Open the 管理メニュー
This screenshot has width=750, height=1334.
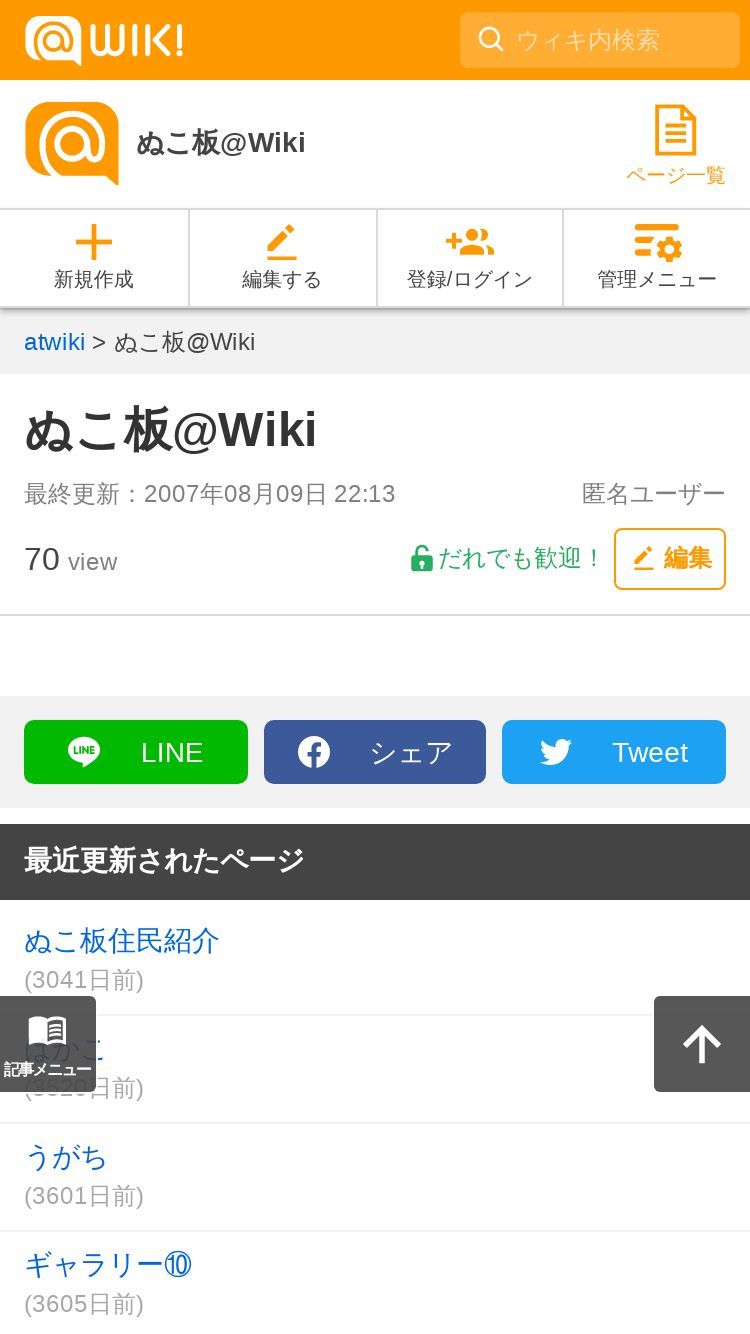coord(657,258)
